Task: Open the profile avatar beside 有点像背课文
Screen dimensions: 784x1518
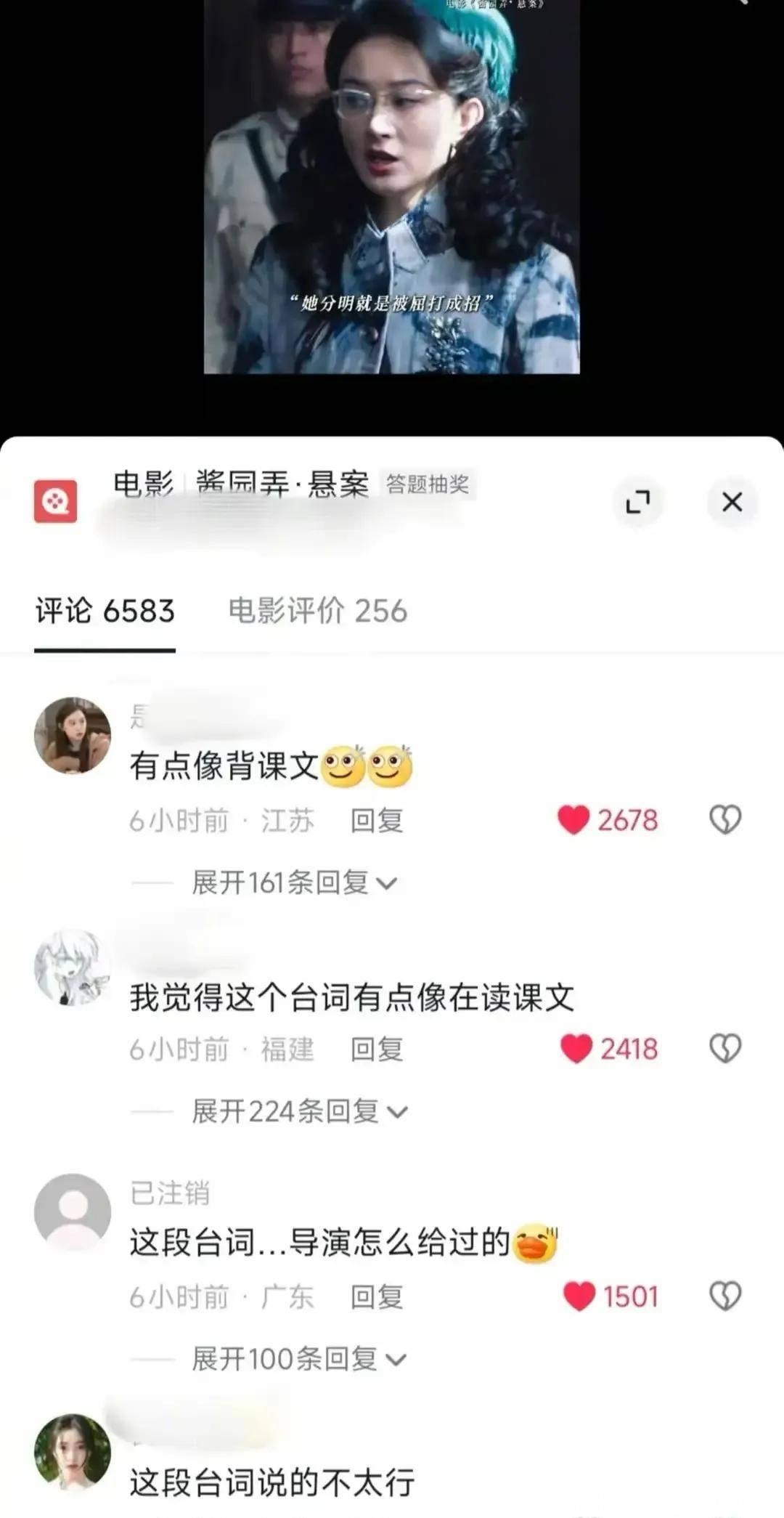Action: [73, 735]
